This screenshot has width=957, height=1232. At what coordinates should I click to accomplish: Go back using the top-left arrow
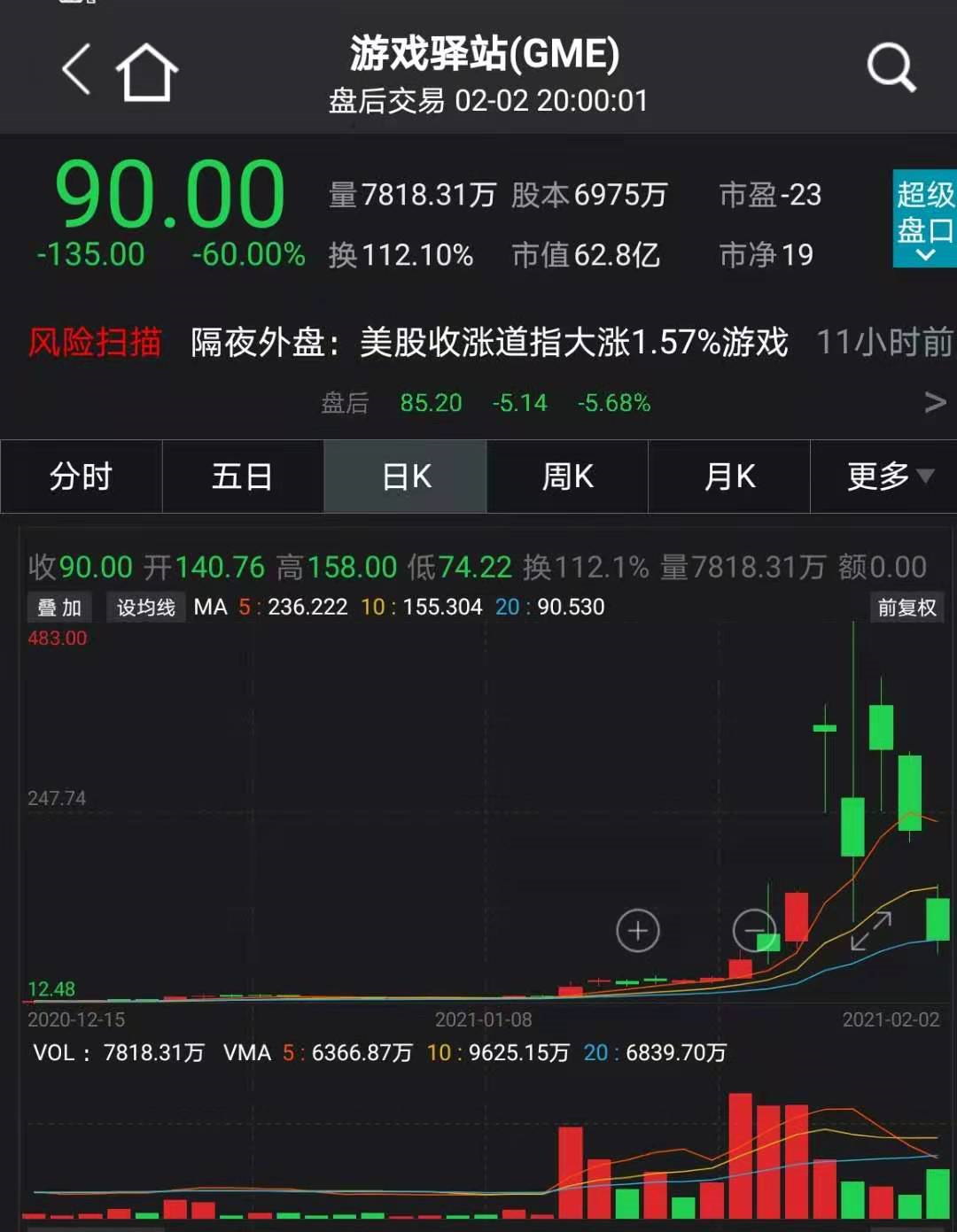(76, 69)
